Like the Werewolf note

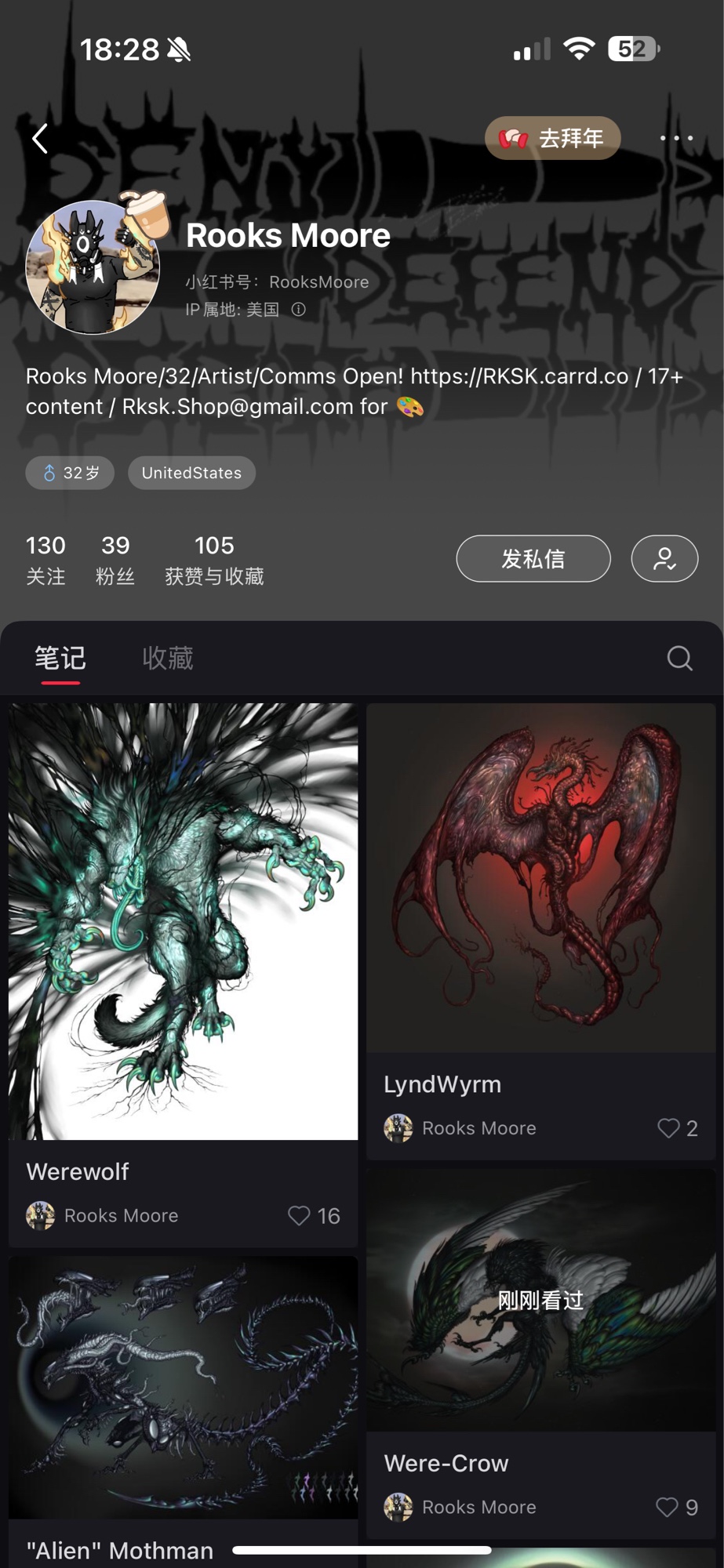click(300, 1215)
